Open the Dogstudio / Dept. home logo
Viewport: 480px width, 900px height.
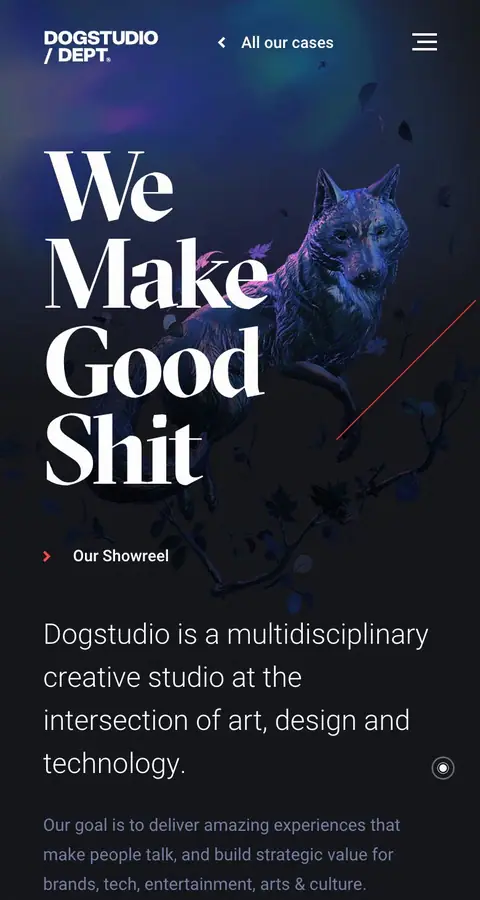(101, 46)
